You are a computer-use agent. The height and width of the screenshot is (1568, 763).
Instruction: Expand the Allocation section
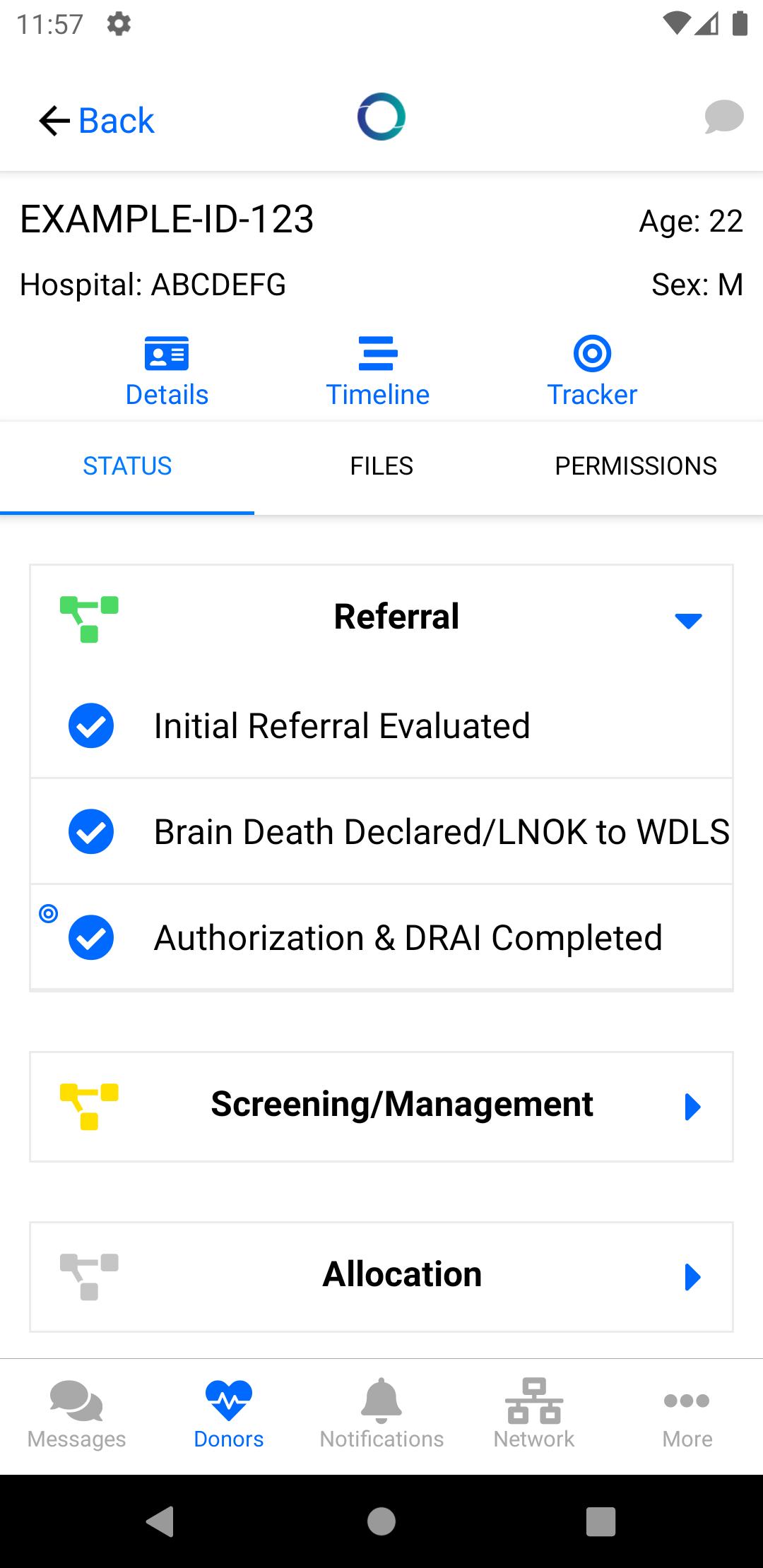point(381,1276)
